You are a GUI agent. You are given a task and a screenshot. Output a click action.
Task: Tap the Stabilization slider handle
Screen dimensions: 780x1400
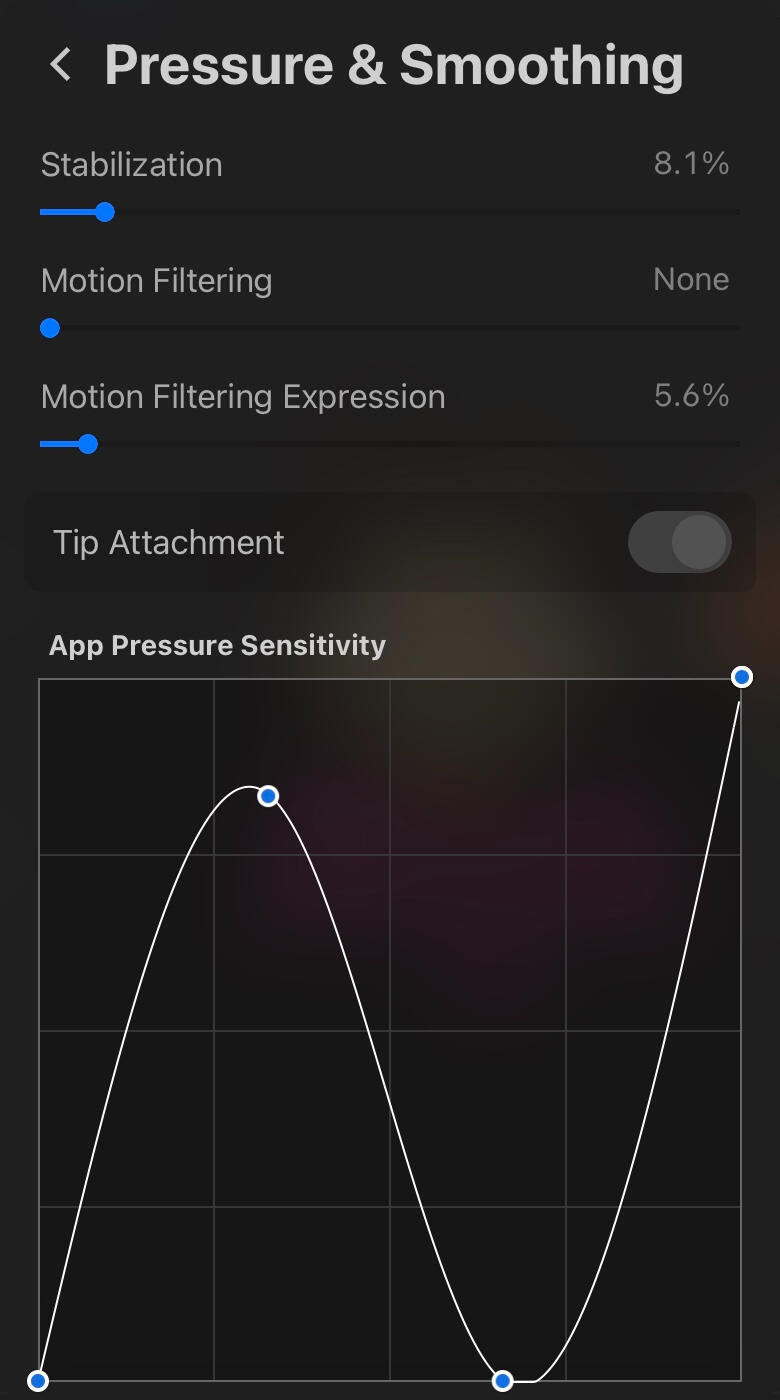click(x=104, y=212)
